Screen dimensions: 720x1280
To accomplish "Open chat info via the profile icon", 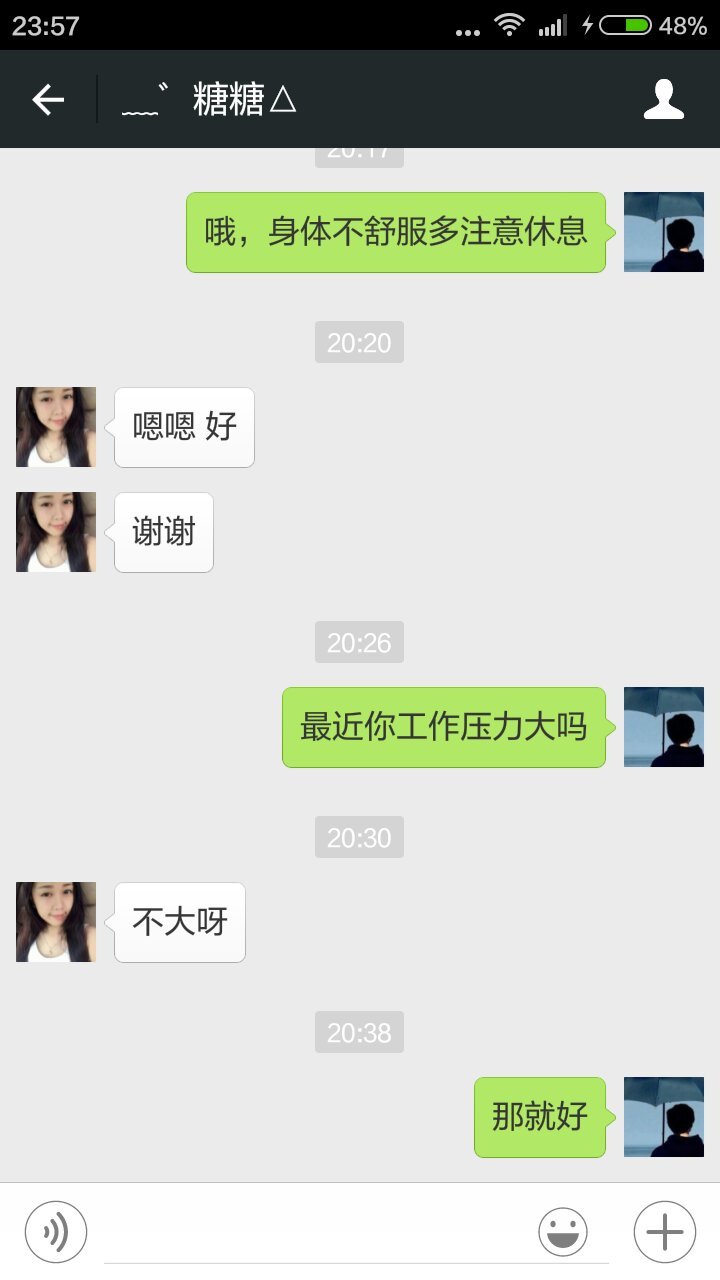I will (x=663, y=99).
